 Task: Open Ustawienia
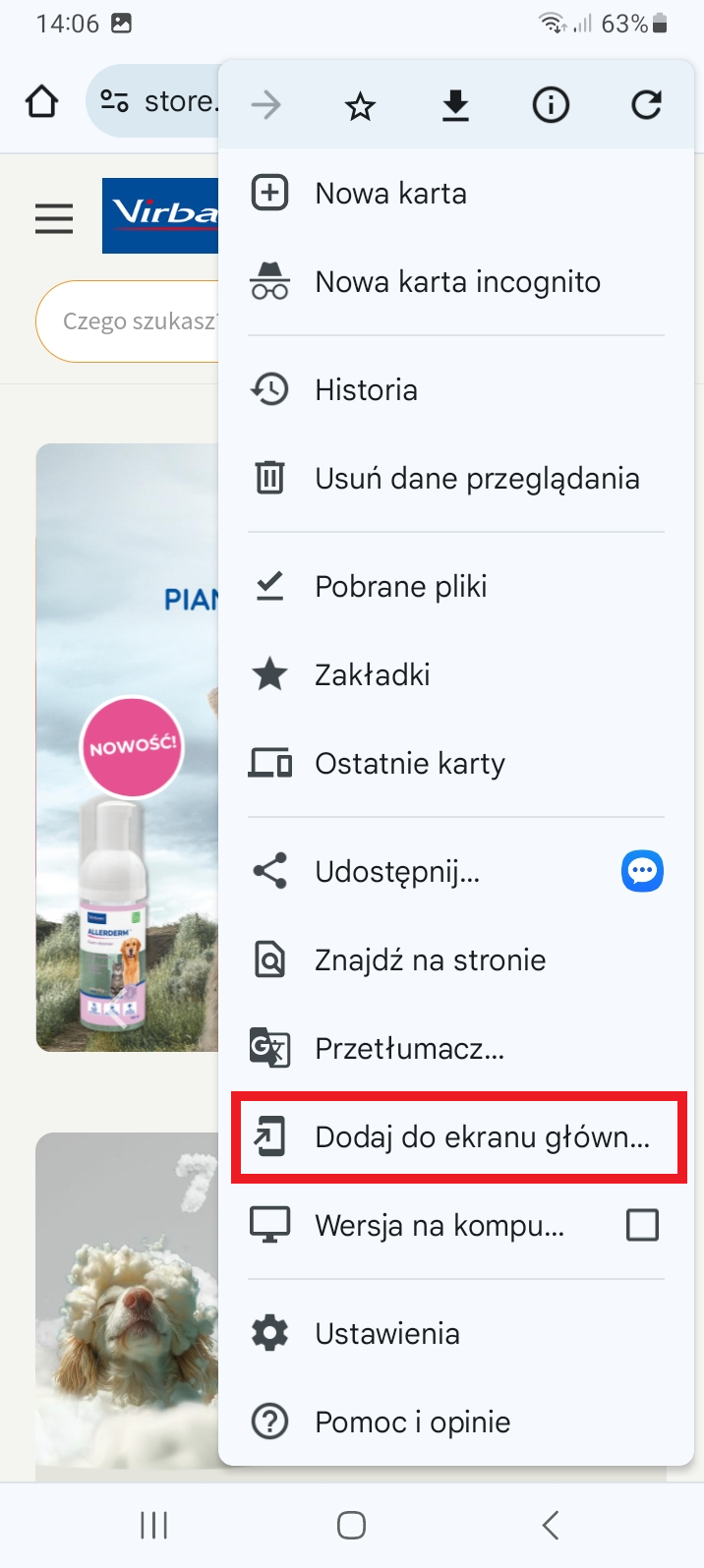[386, 1334]
